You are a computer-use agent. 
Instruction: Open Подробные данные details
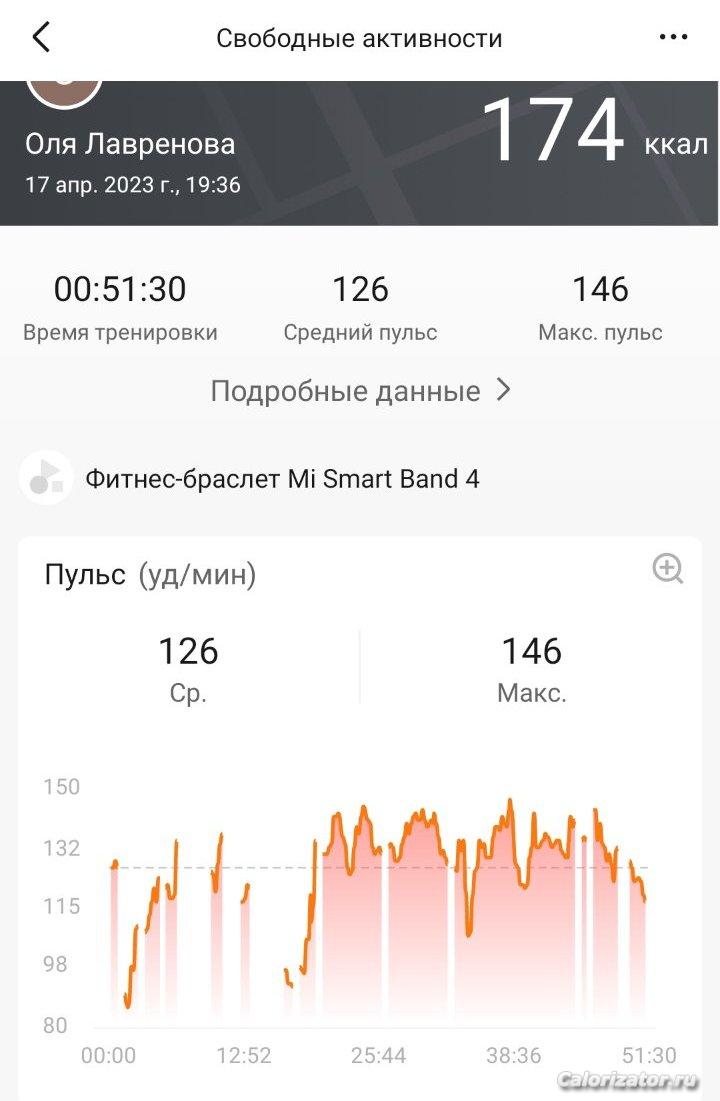(x=360, y=391)
